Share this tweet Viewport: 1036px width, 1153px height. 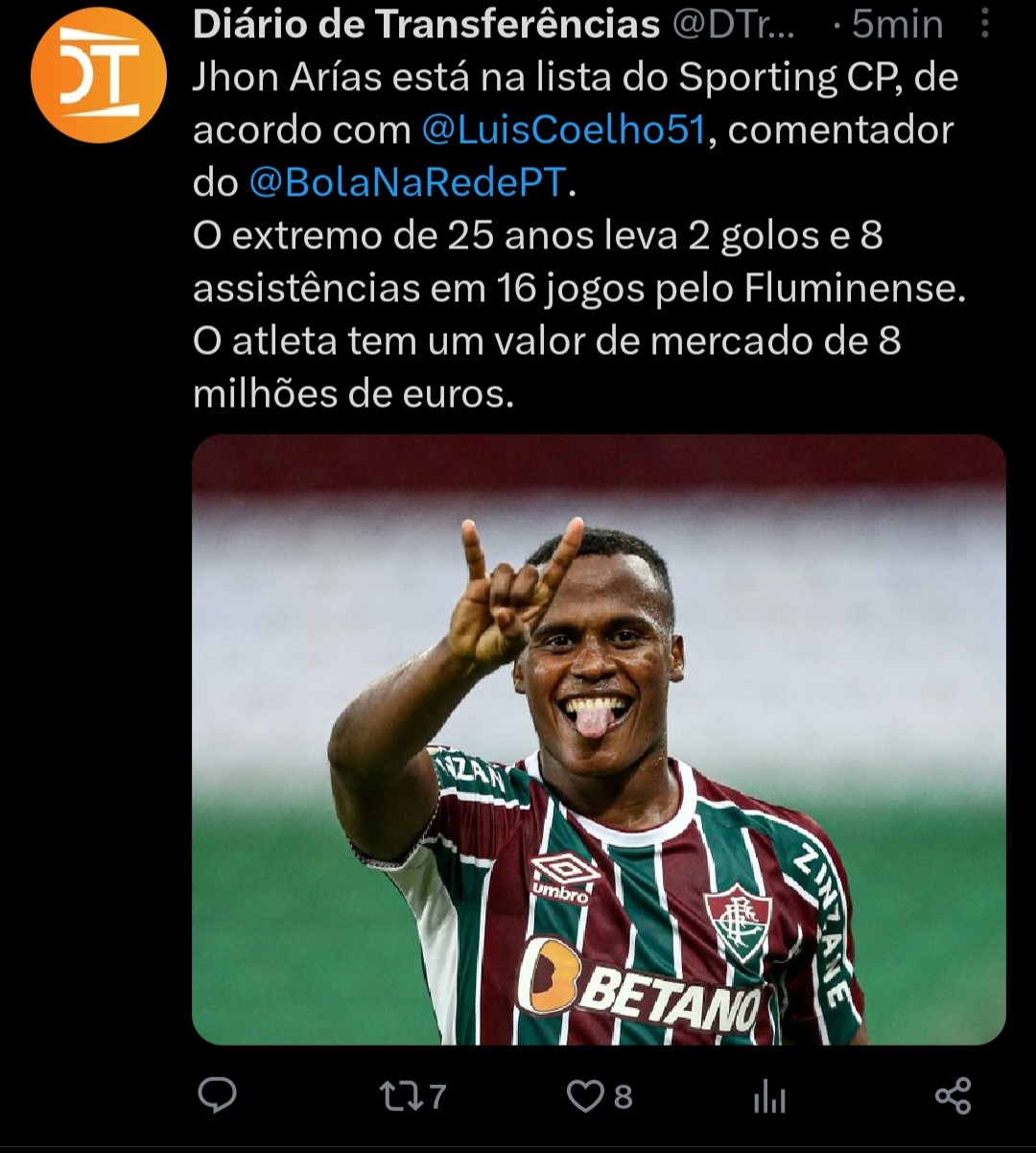953,1094
